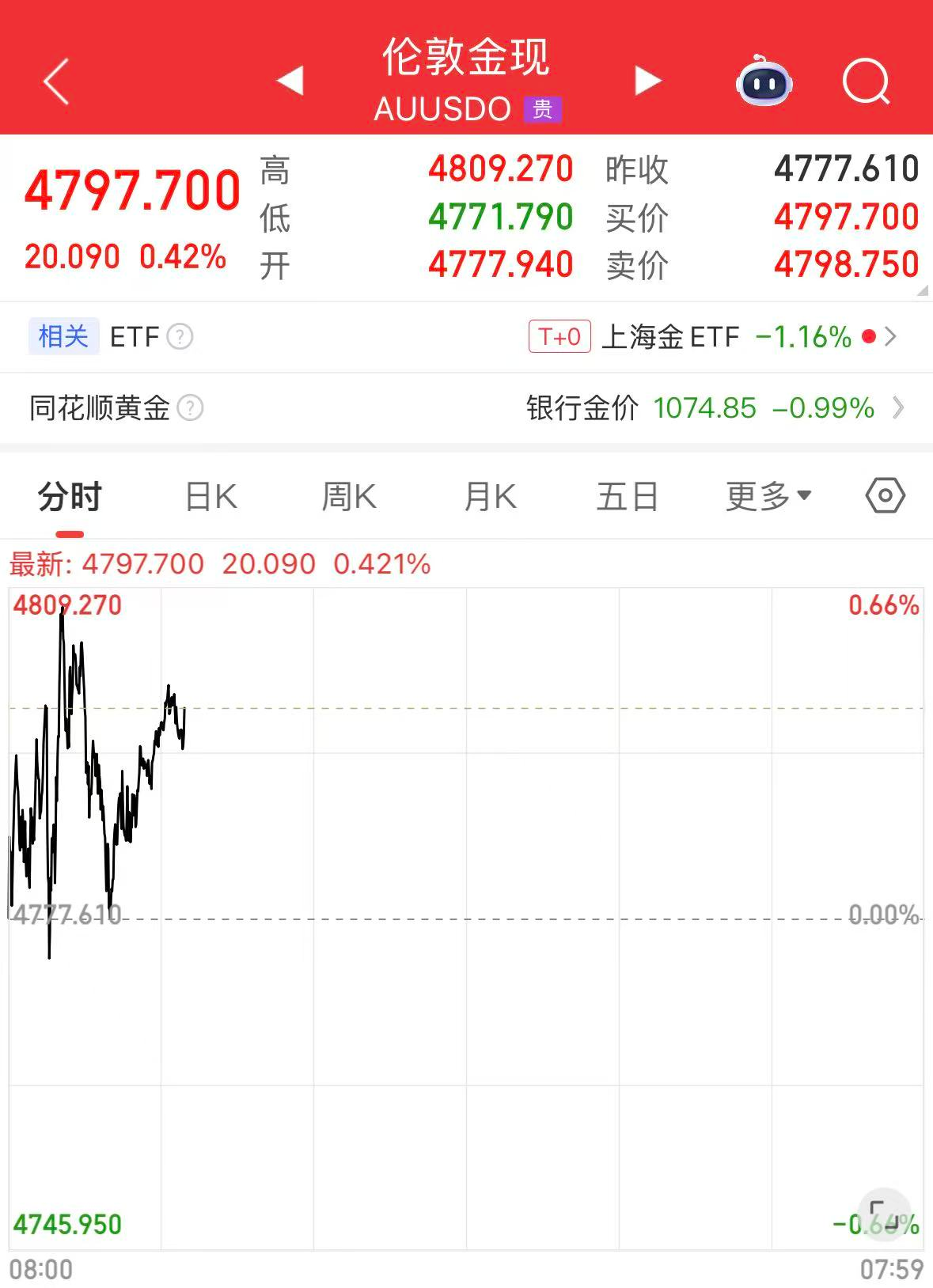Tap the T+0 label

pos(560,336)
